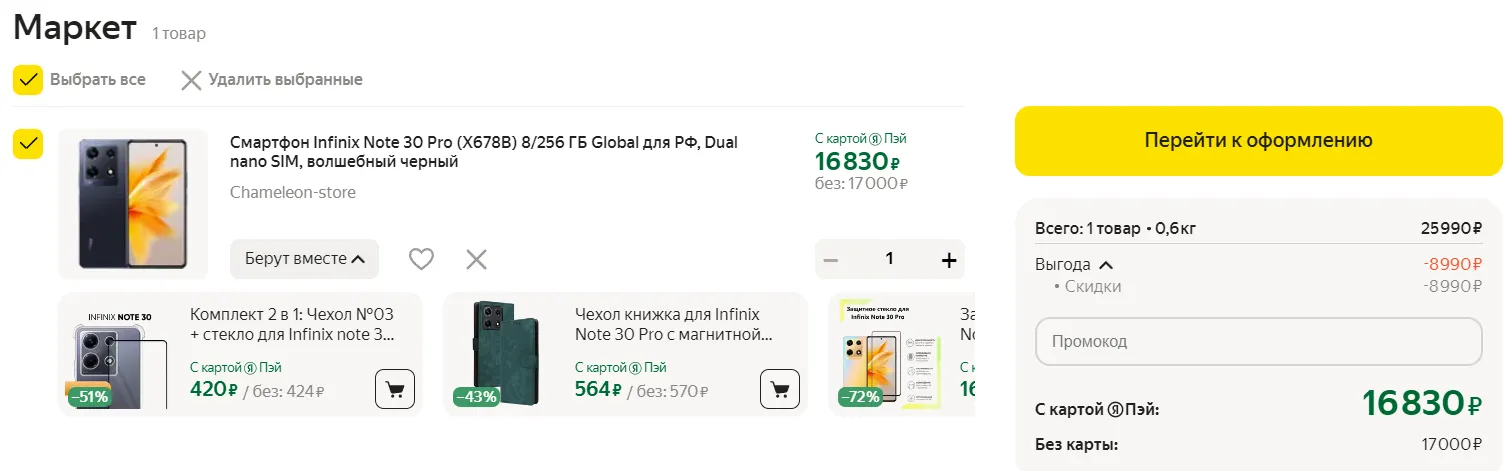
Task: Tap 'Удалить выбранные' to remove selected
Action: click(271, 80)
